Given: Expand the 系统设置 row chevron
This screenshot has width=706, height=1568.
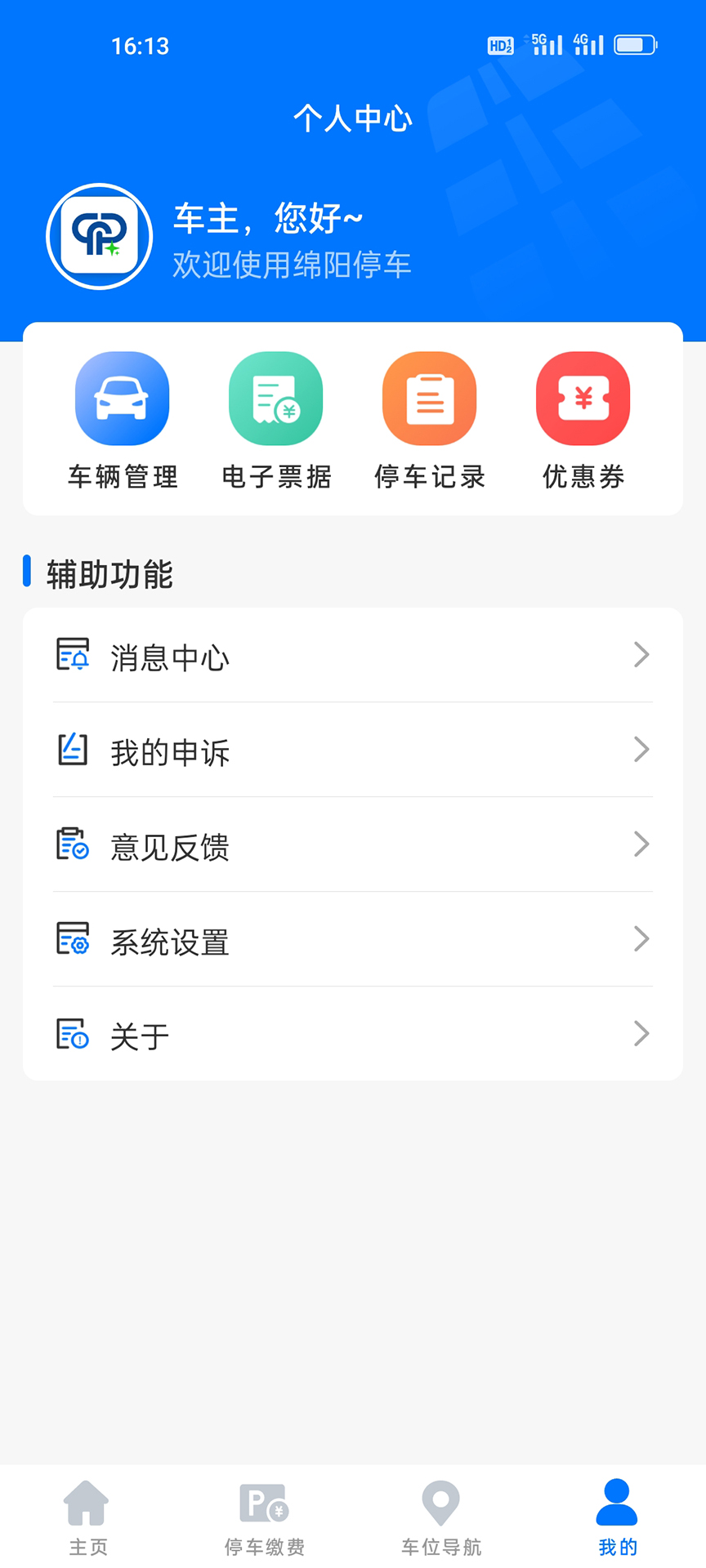Looking at the screenshot, I should pyautogui.click(x=642, y=939).
